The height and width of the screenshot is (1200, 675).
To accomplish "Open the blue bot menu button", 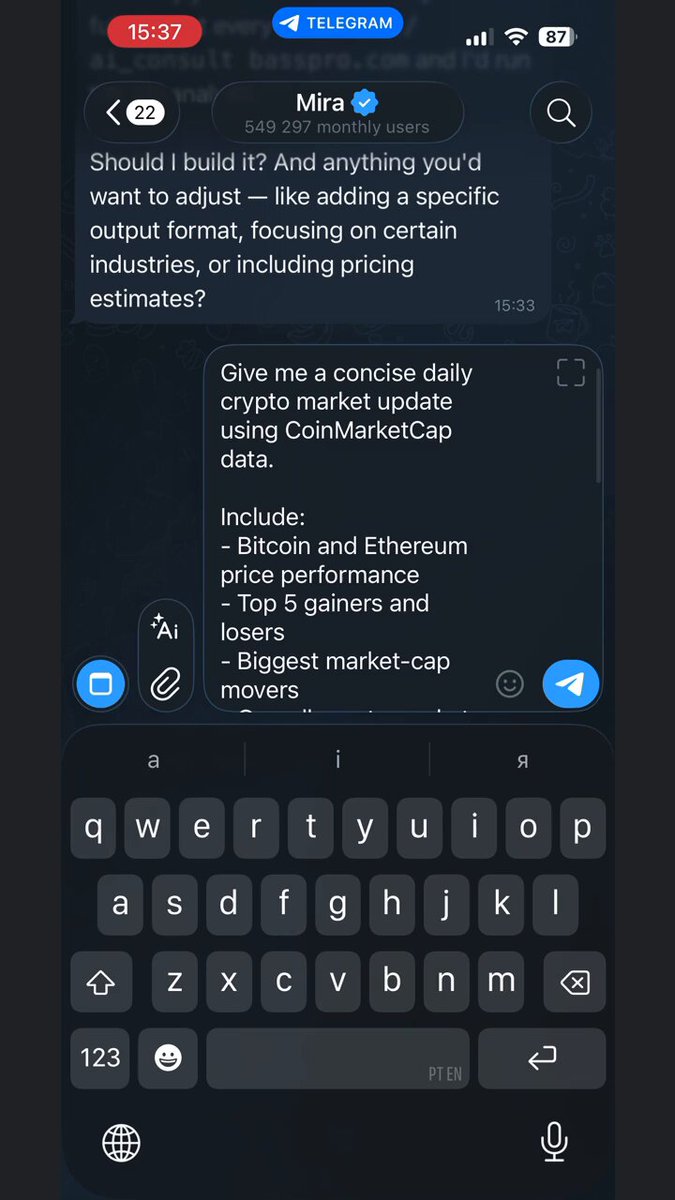I will click(101, 684).
